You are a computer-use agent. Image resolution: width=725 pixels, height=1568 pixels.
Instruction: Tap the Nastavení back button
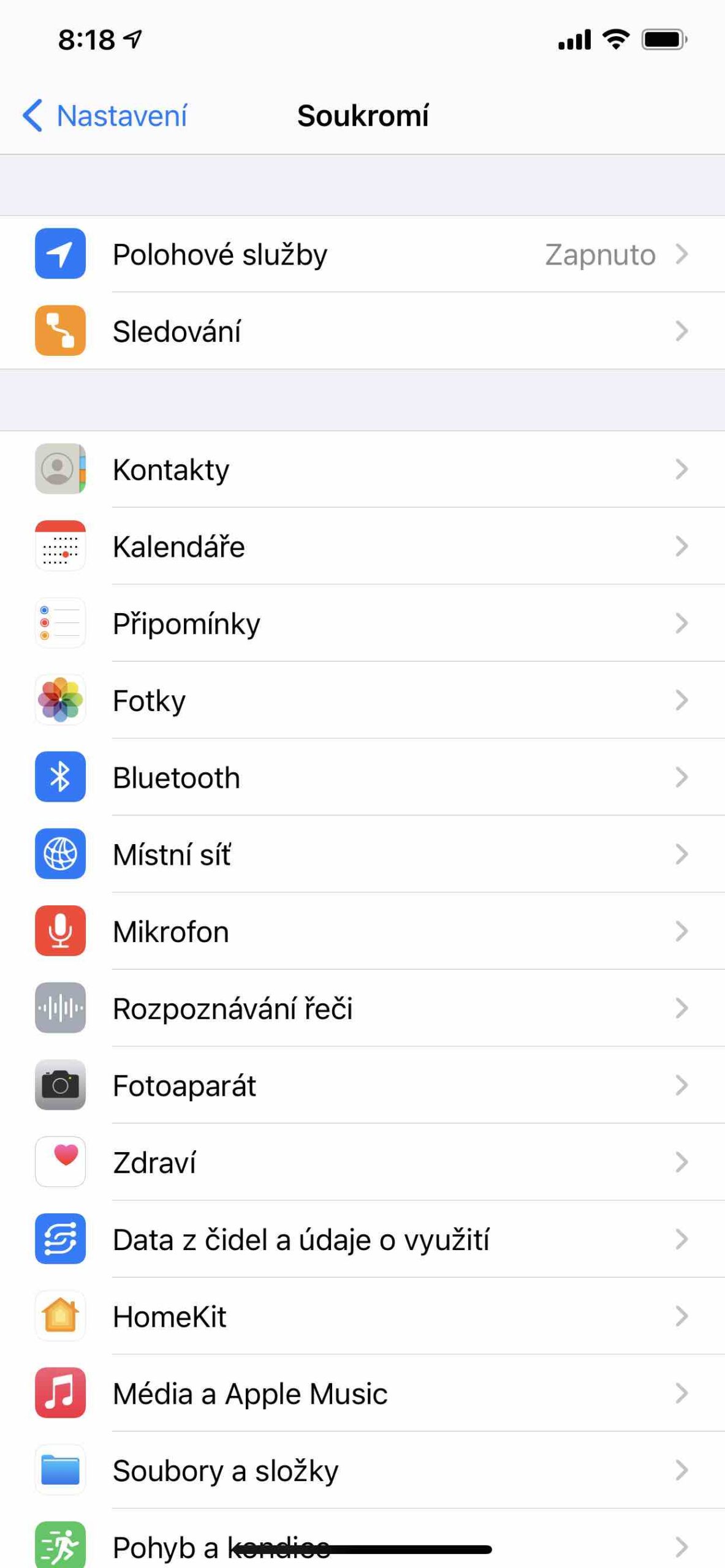click(x=104, y=115)
